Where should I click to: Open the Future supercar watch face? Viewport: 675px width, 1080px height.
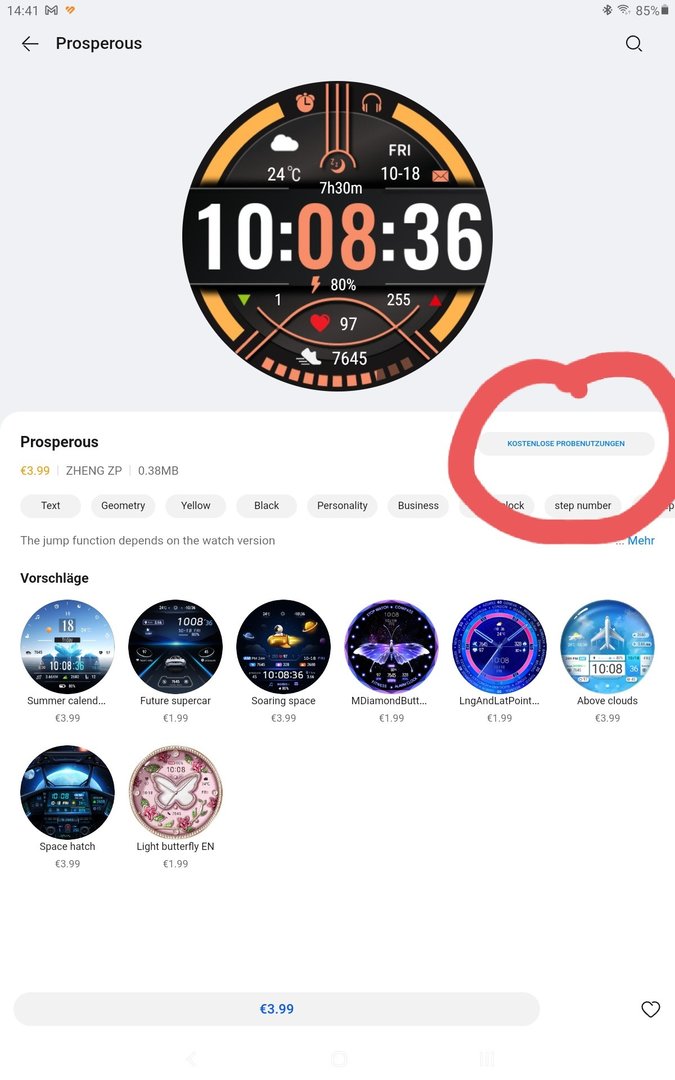(x=175, y=647)
